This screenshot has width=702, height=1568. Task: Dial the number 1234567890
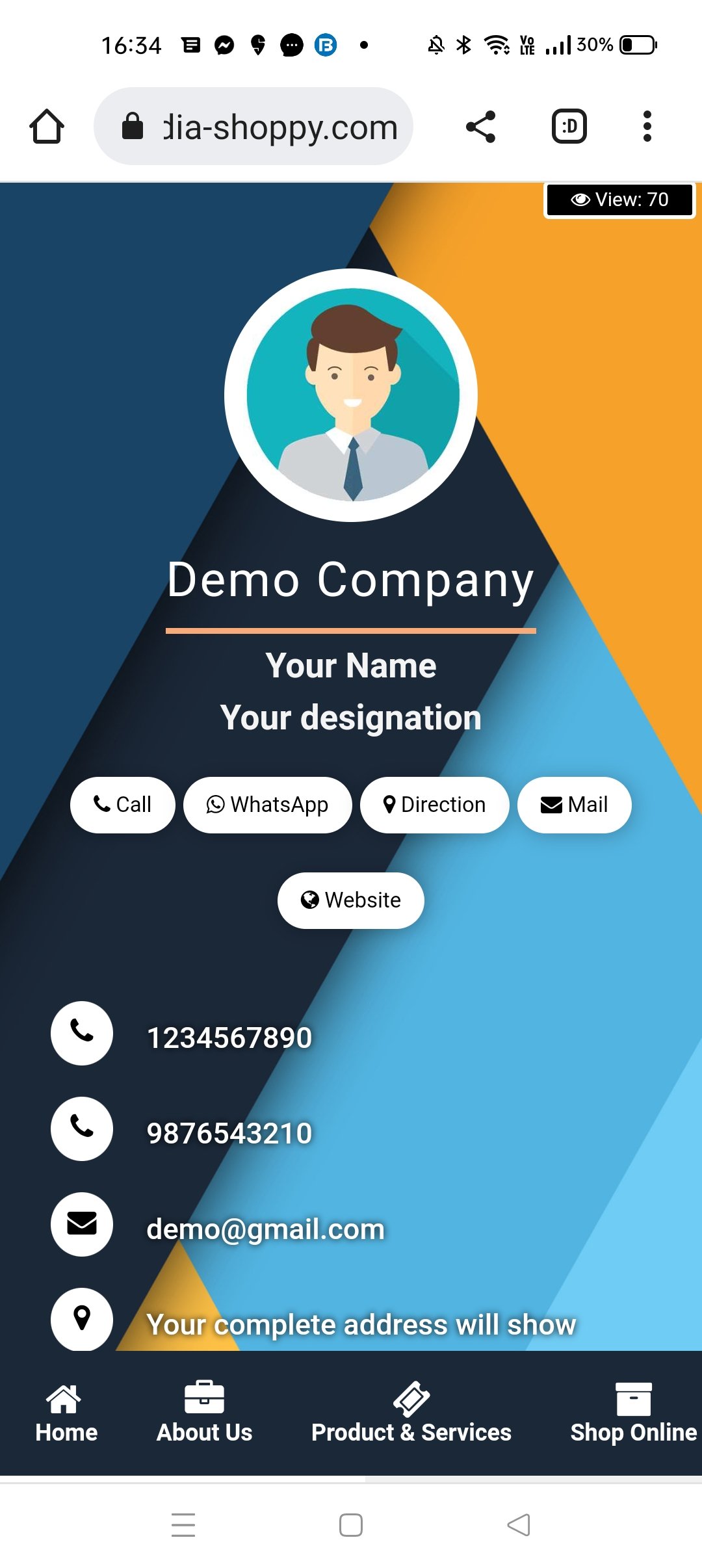[x=229, y=1038]
